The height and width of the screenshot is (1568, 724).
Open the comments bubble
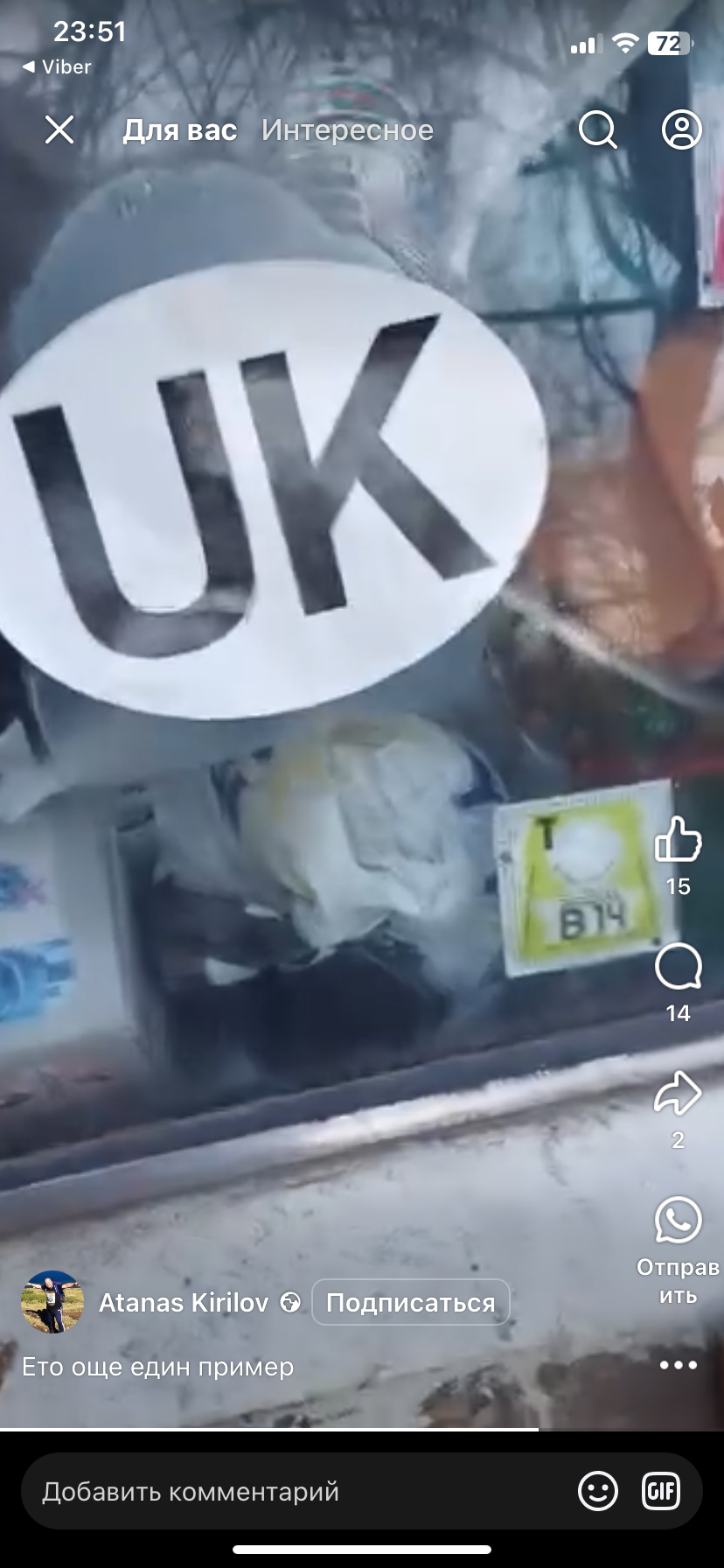pyautogui.click(x=678, y=968)
